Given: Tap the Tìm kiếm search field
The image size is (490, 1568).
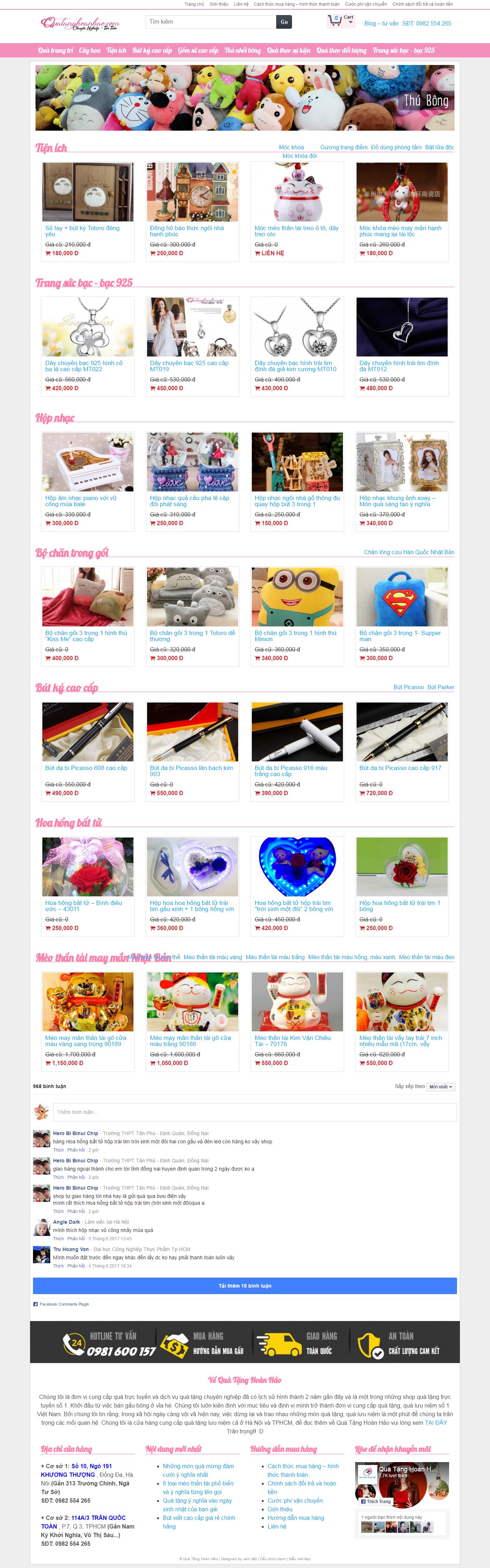Looking at the screenshot, I should click(x=210, y=22).
